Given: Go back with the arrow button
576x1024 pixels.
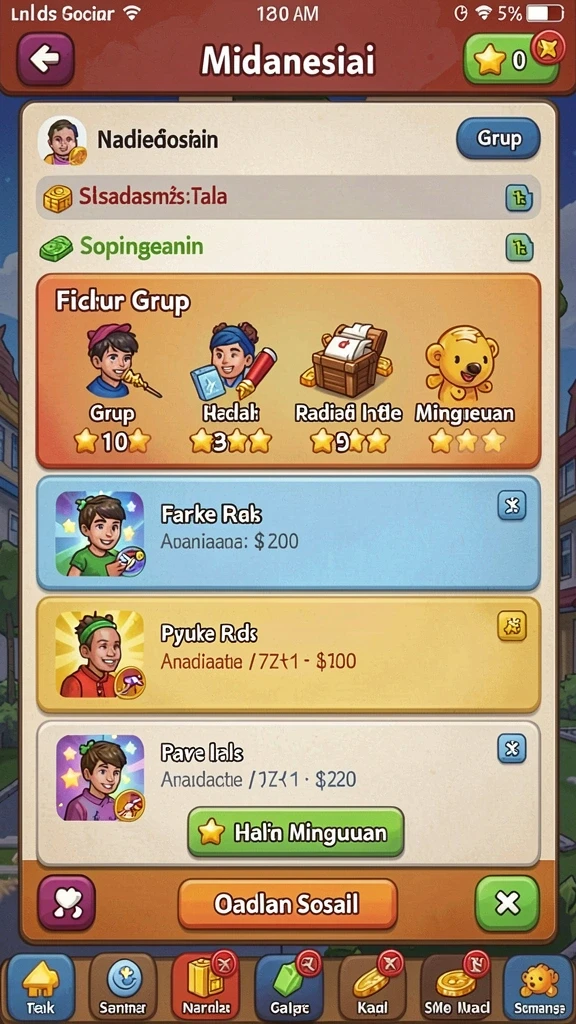Looking at the screenshot, I should 45,59.
